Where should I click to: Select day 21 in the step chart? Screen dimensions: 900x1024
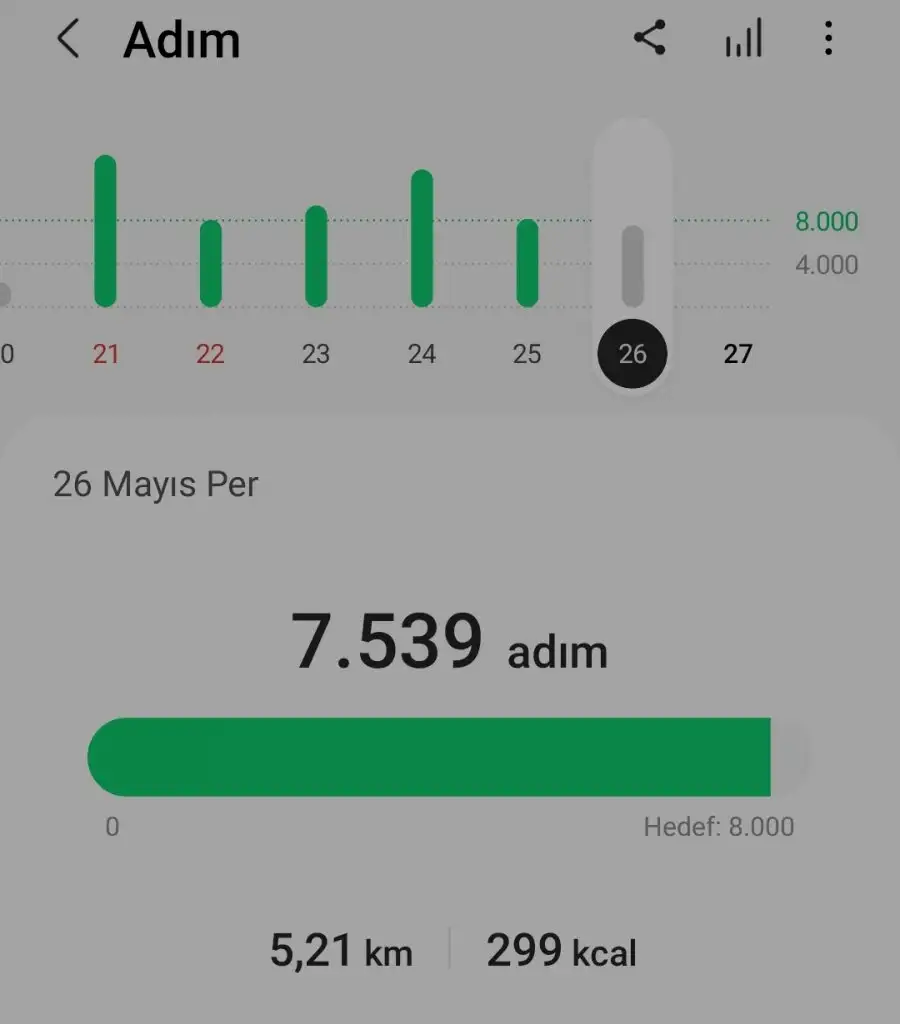(106, 354)
